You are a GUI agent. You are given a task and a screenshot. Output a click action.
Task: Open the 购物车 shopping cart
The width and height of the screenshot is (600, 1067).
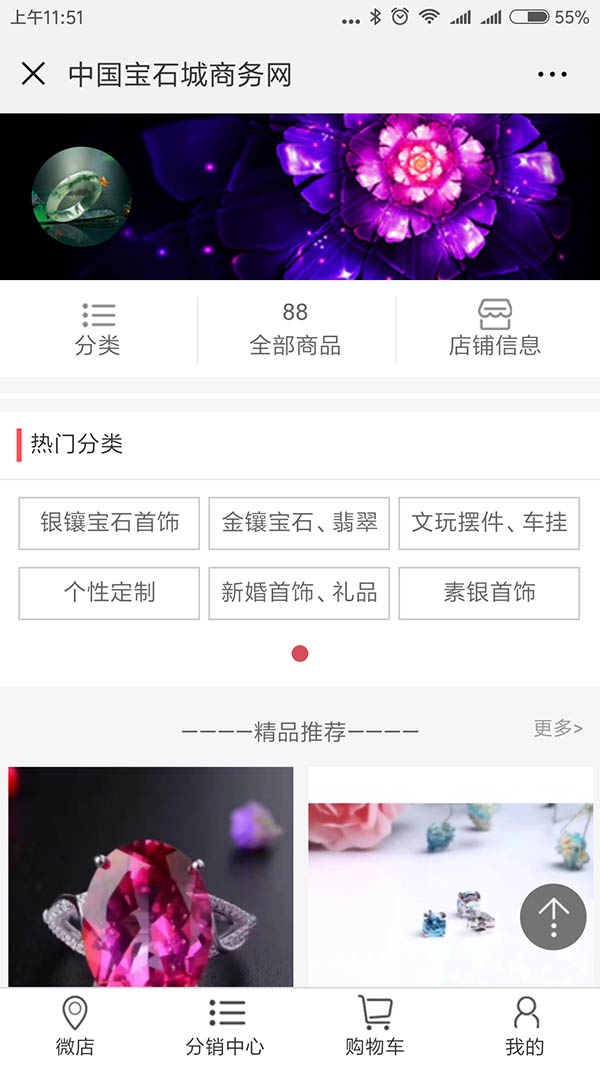[375, 1027]
